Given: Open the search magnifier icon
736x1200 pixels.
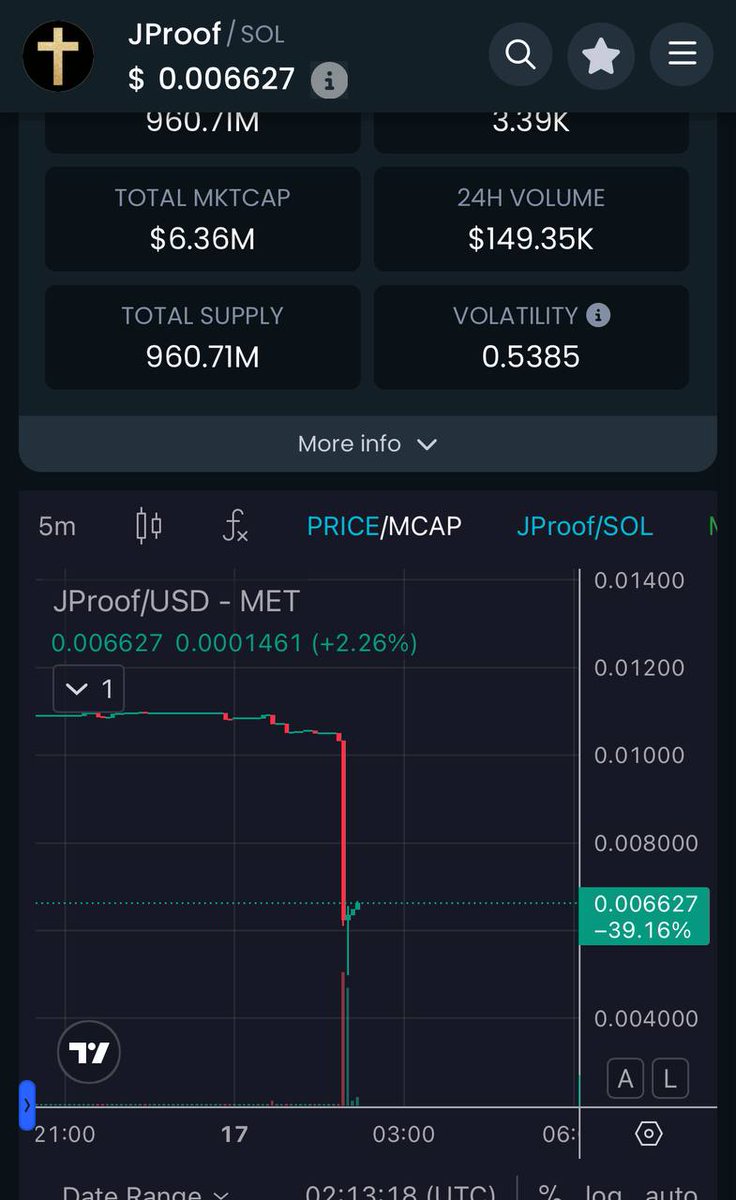Looking at the screenshot, I should 520,54.
